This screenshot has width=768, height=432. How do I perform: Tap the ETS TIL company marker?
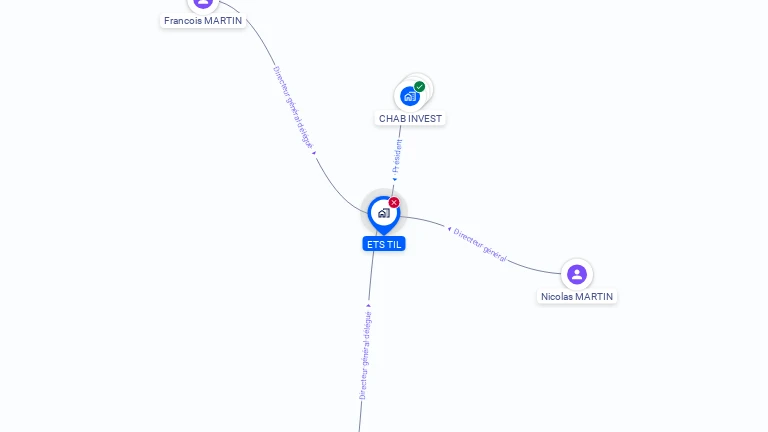[x=384, y=213]
